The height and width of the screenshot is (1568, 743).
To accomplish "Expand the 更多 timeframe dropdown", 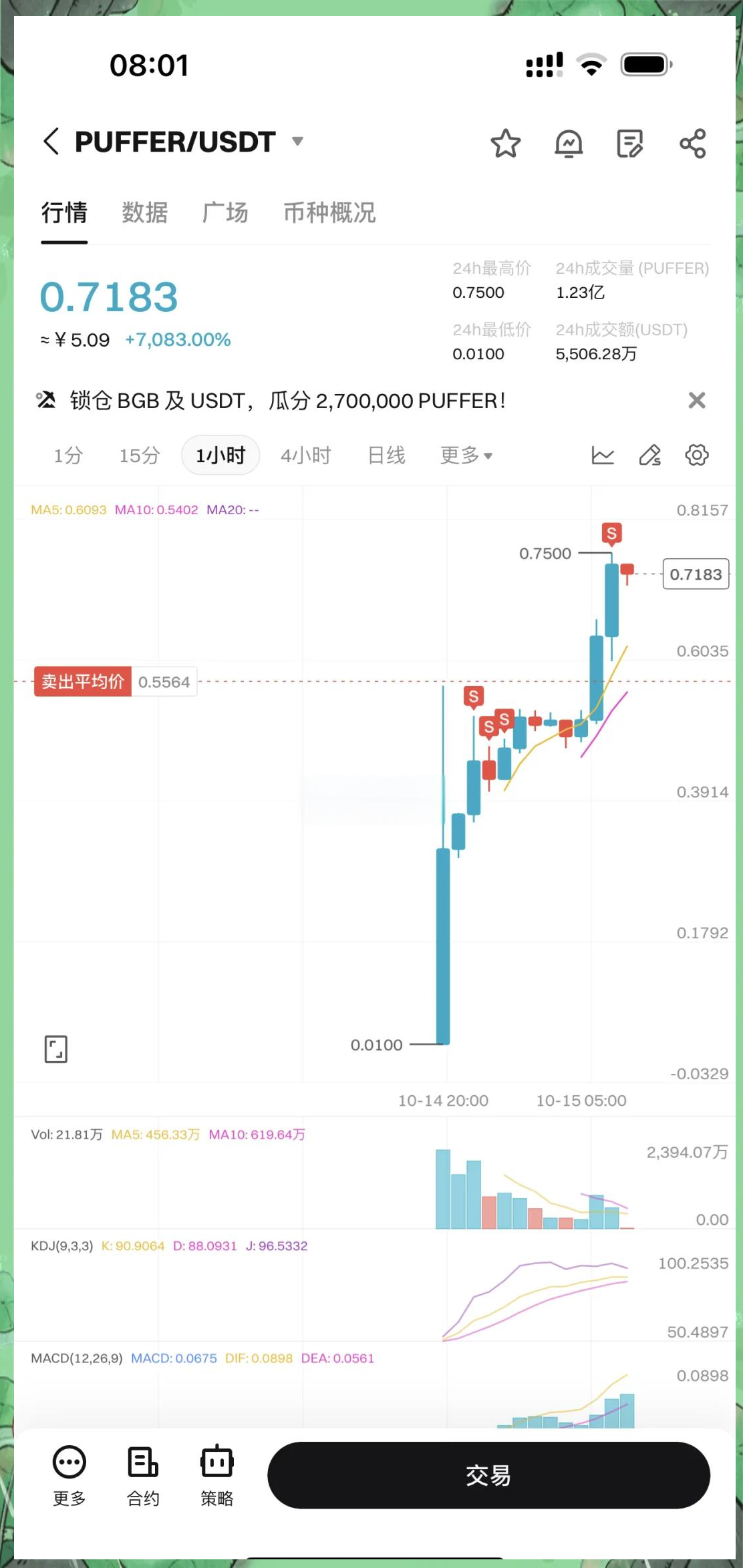I will pyautogui.click(x=466, y=455).
